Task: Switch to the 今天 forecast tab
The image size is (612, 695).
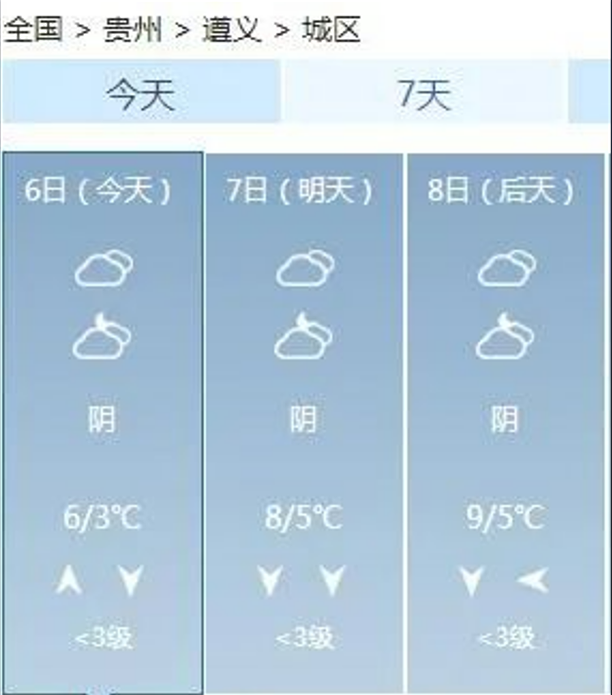Action: point(141,94)
